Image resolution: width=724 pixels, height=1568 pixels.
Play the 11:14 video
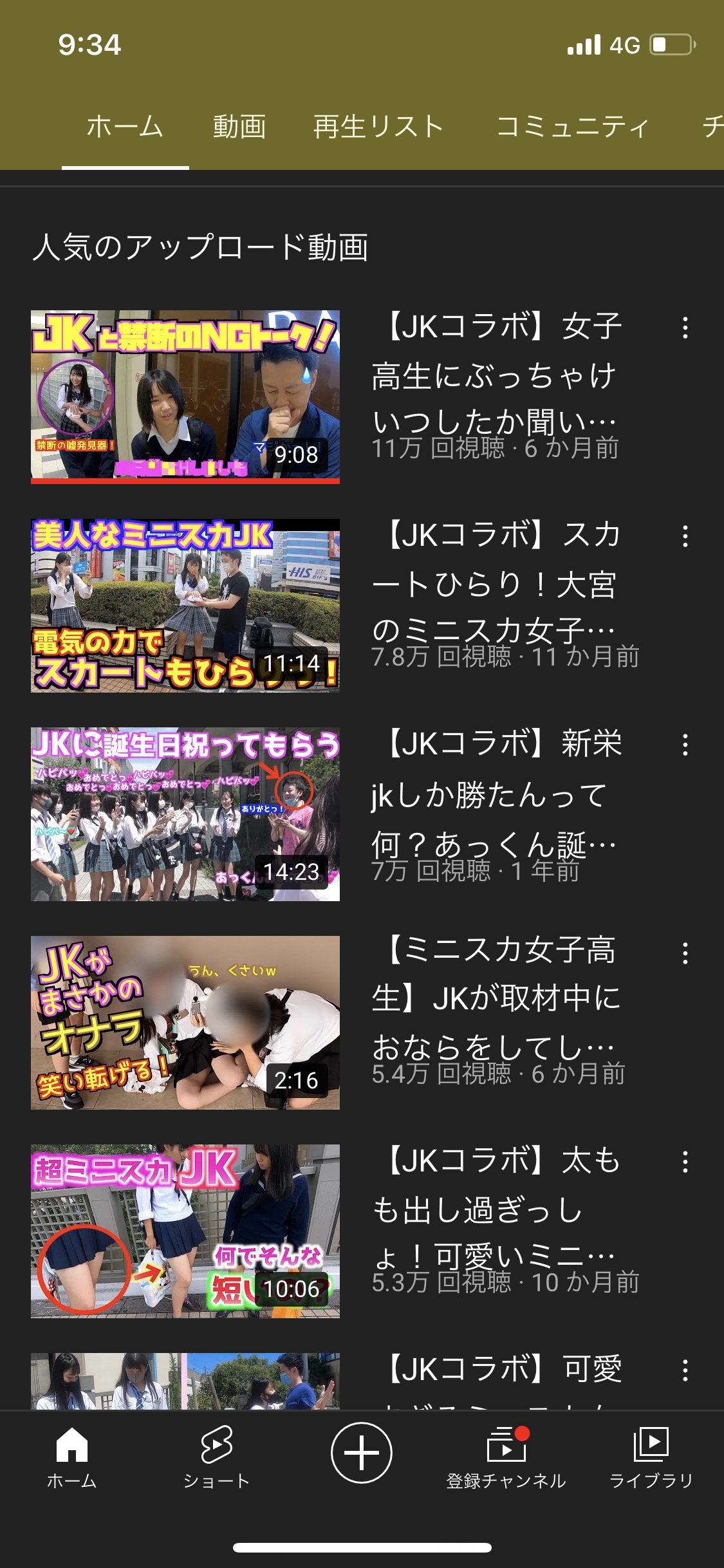pos(185,605)
